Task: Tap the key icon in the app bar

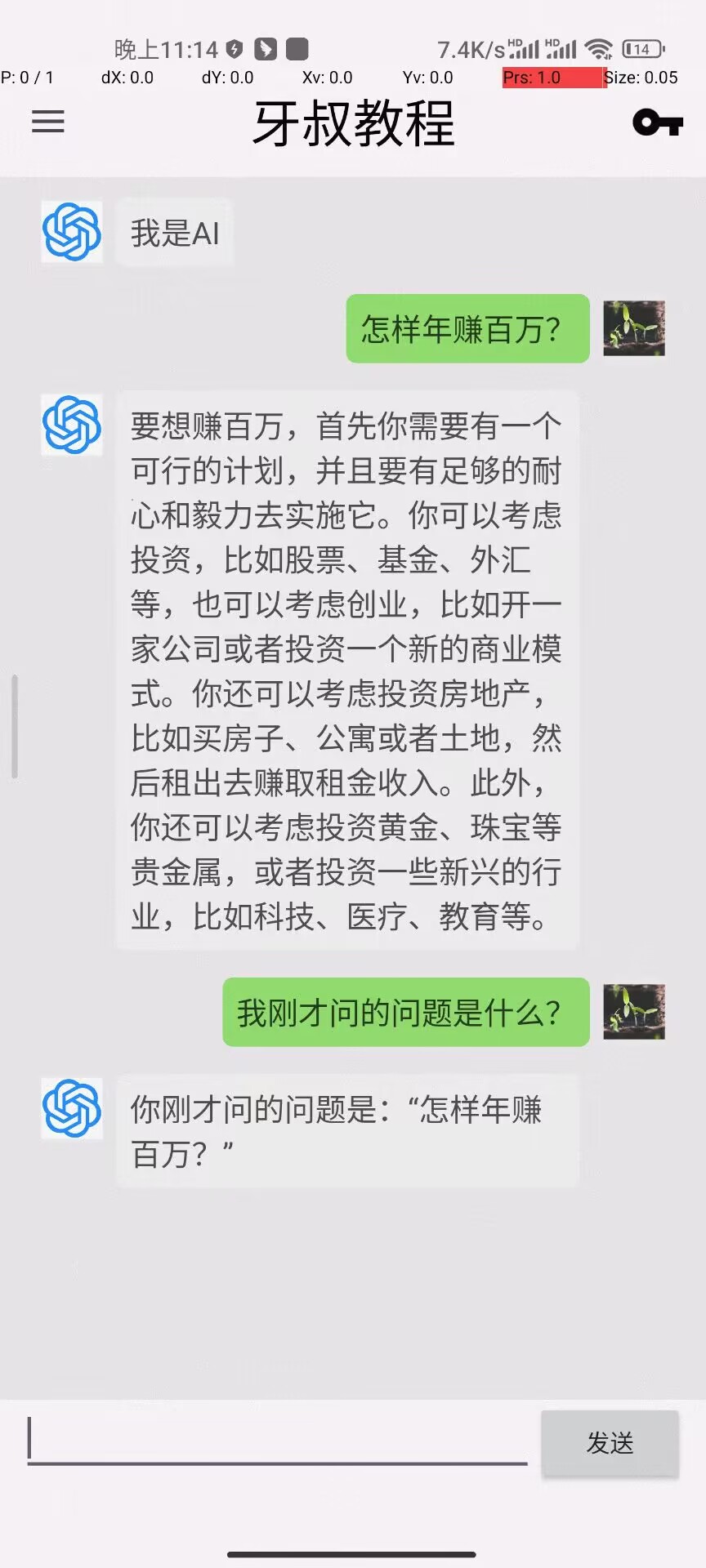Action: click(x=657, y=122)
